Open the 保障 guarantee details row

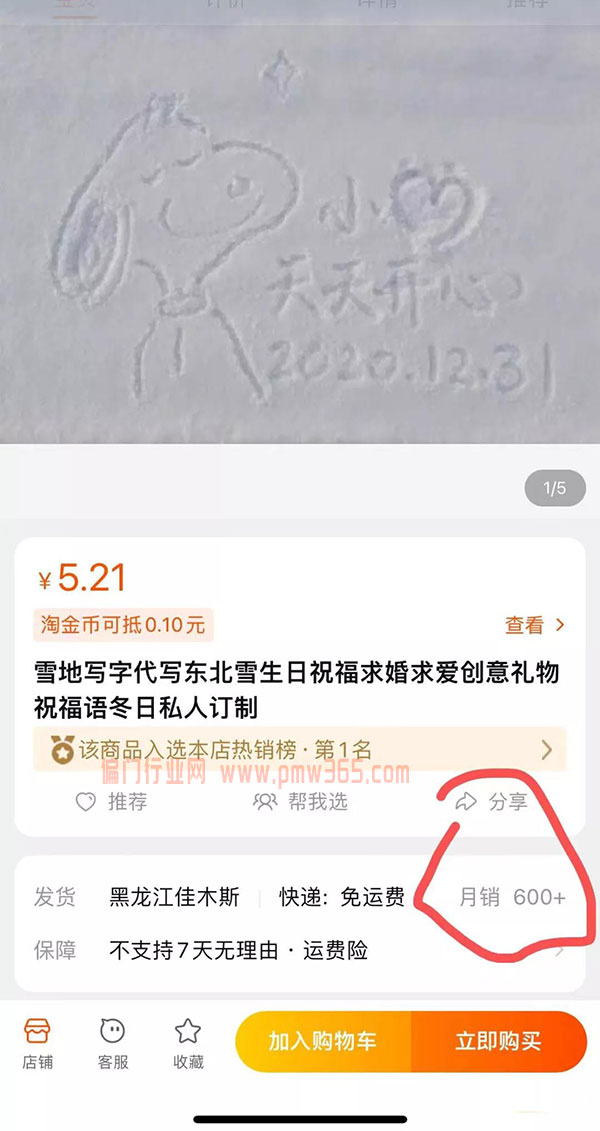pos(300,950)
